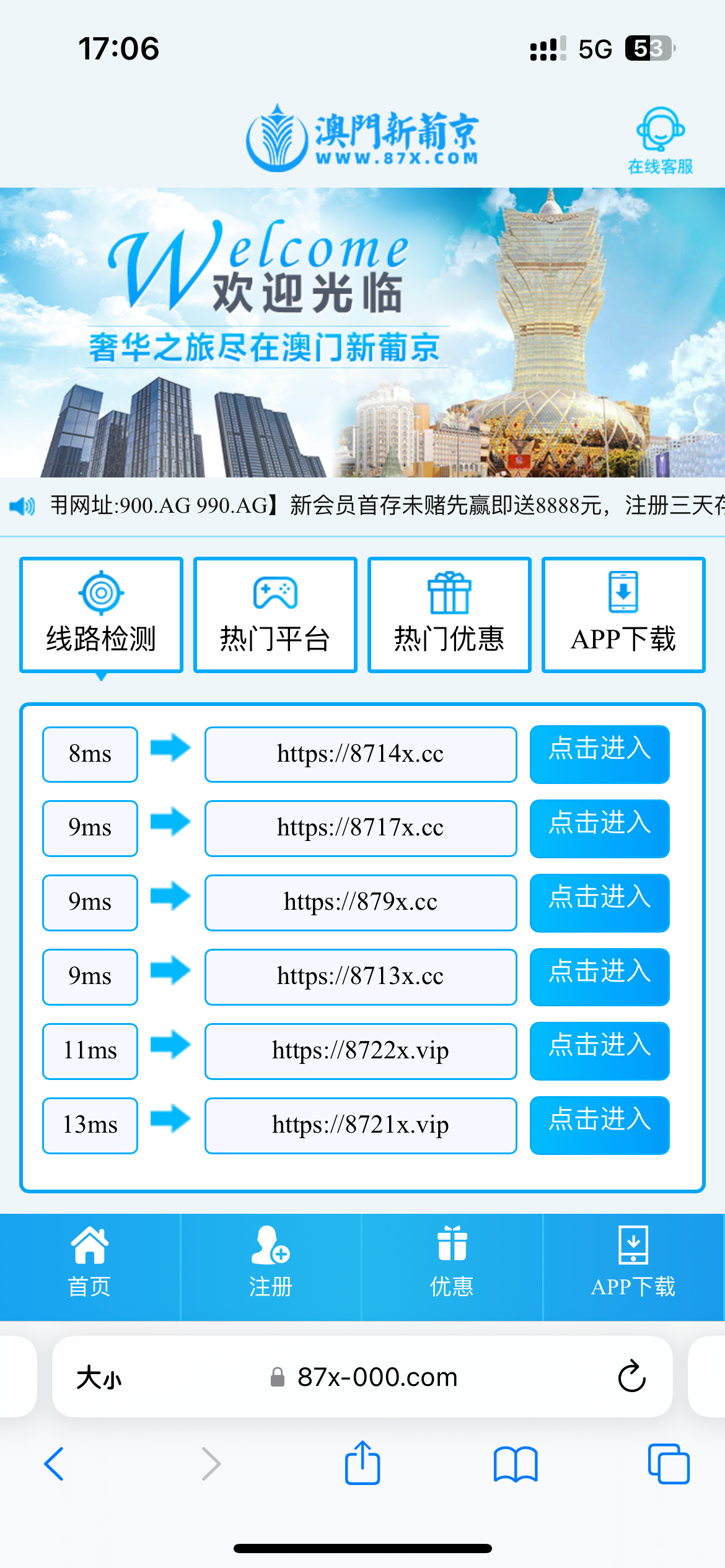Open the APP下载 tab with phone icon
This screenshot has width=725, height=1568.
pos(623,614)
